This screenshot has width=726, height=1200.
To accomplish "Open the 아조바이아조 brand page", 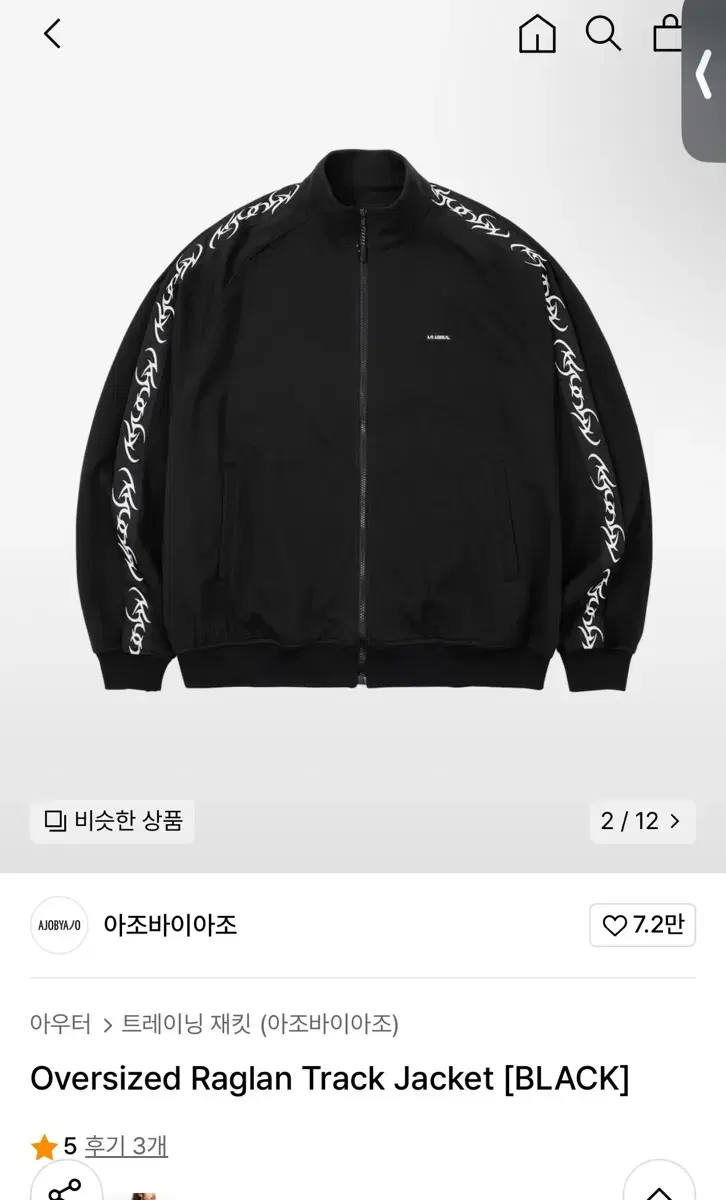I will pos(170,925).
